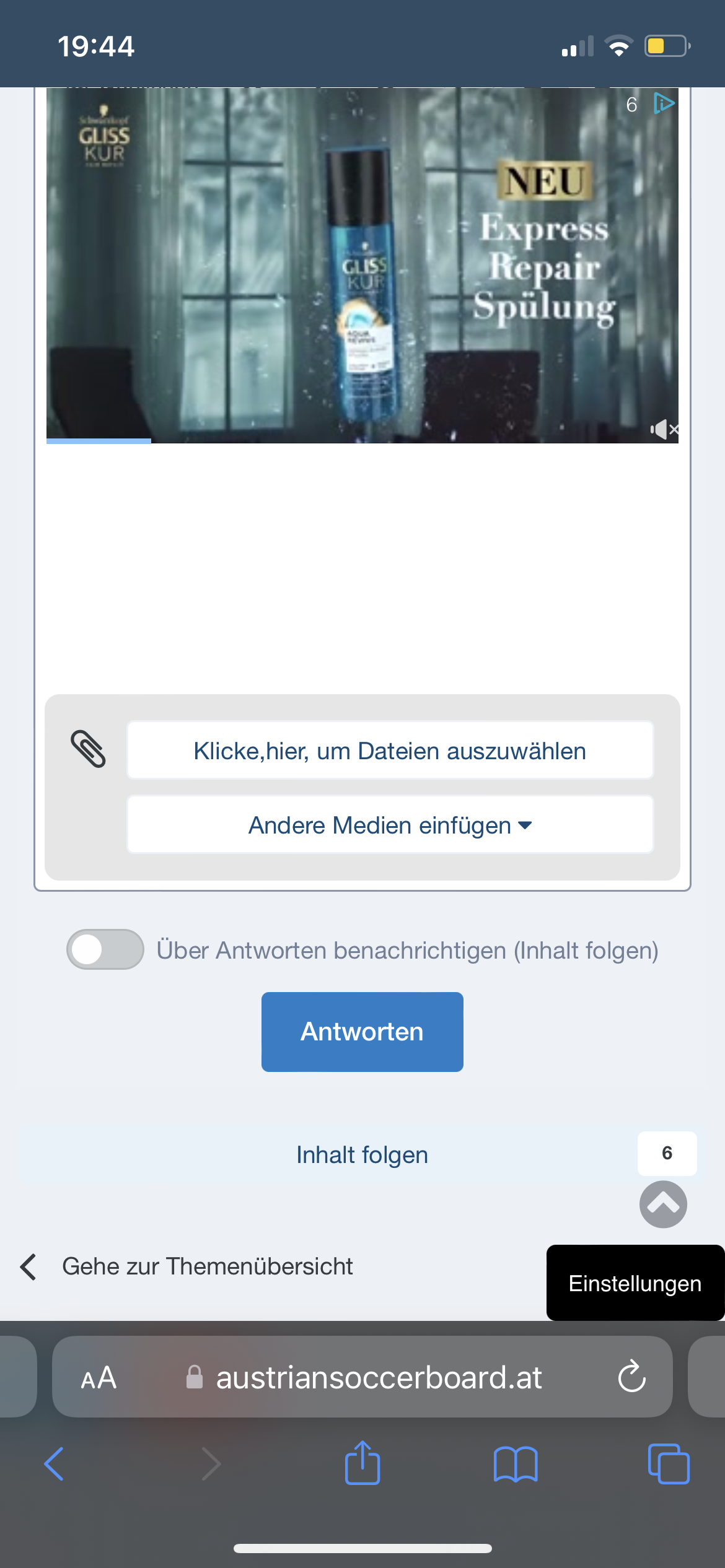This screenshot has height=1568, width=725.
Task: Jump to top with the up arrow
Action: [663, 1204]
